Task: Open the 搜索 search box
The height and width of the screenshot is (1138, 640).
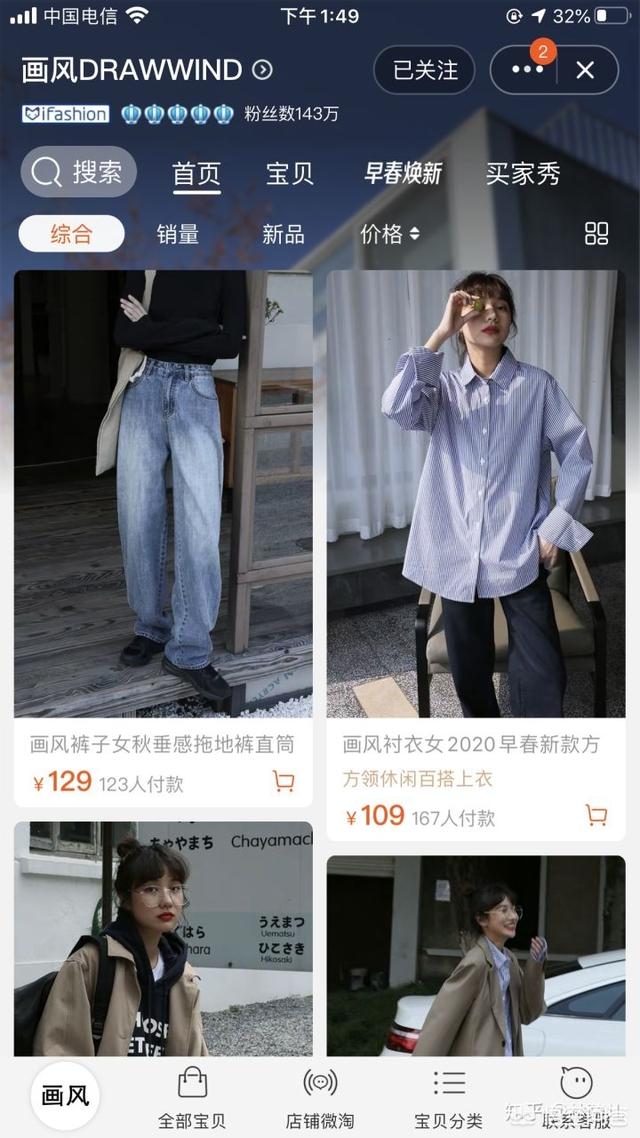Action: (78, 172)
